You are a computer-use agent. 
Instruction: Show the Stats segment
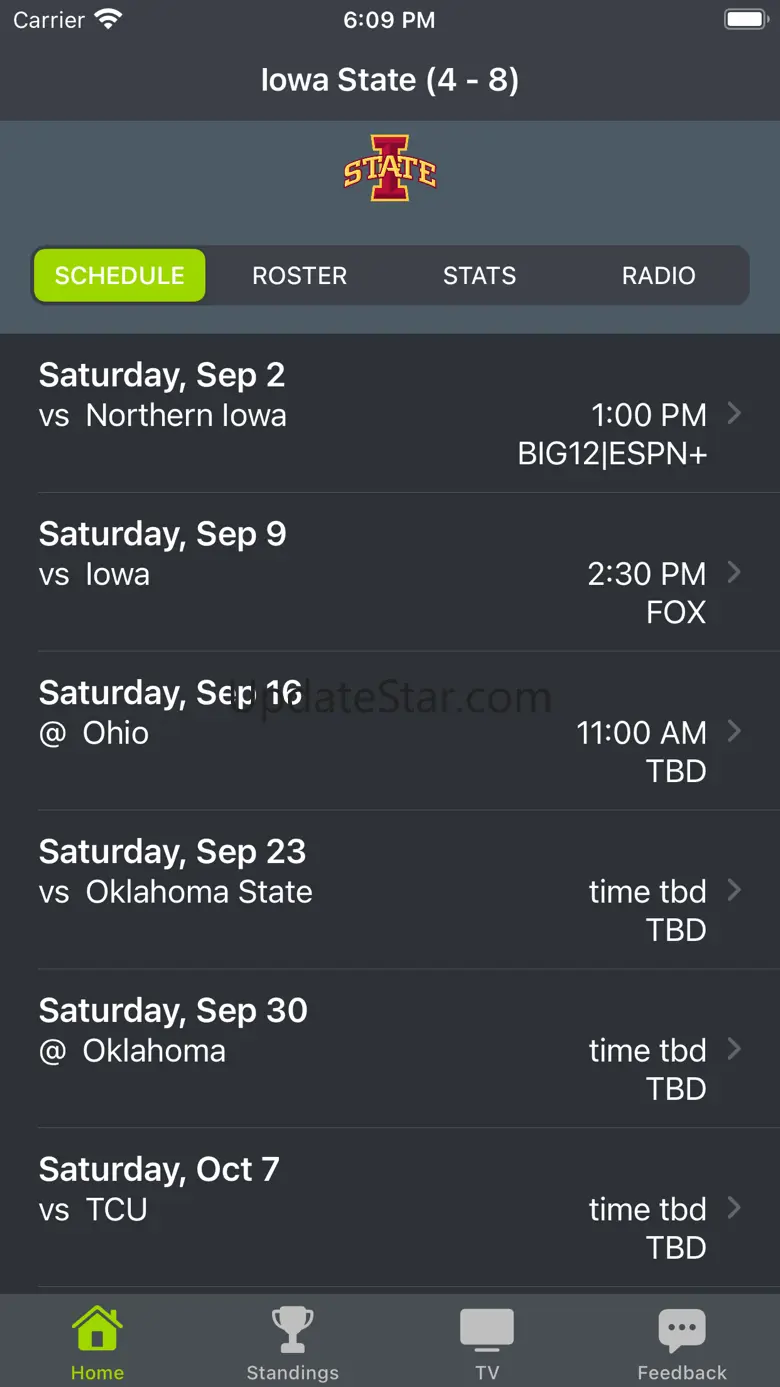(x=479, y=276)
